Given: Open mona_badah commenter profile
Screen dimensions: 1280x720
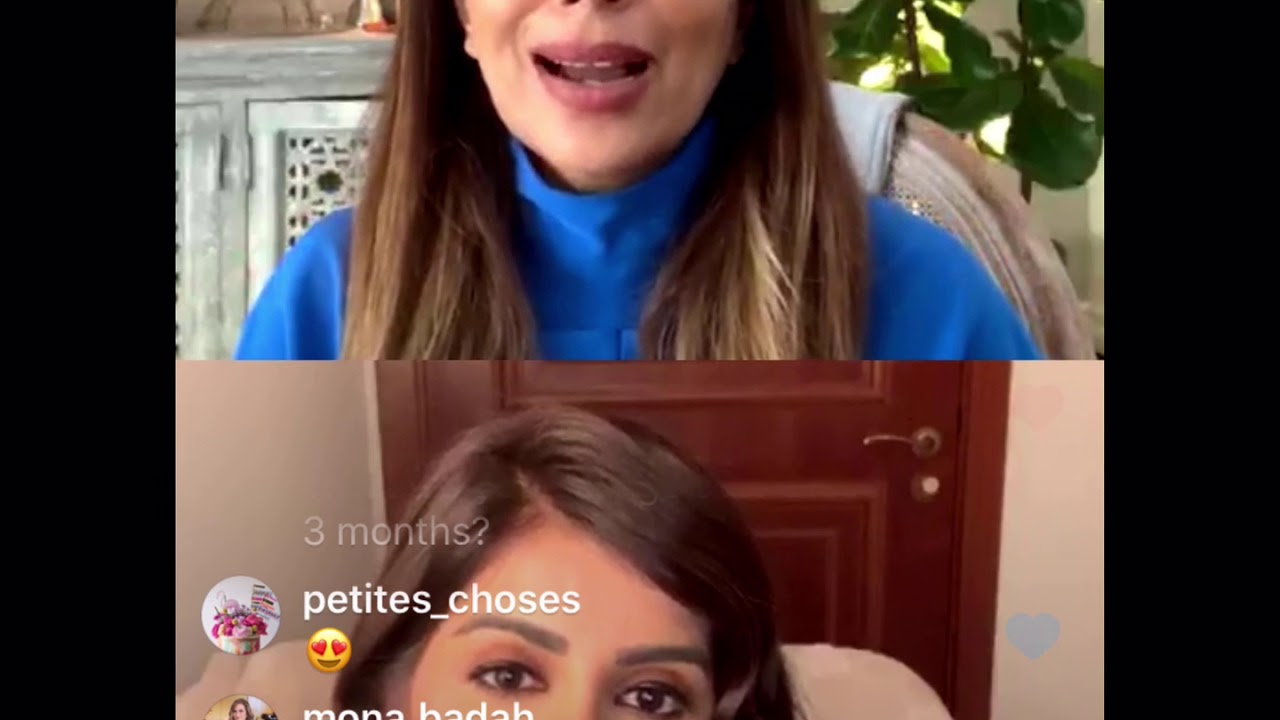Looking at the screenshot, I should [x=241, y=709].
